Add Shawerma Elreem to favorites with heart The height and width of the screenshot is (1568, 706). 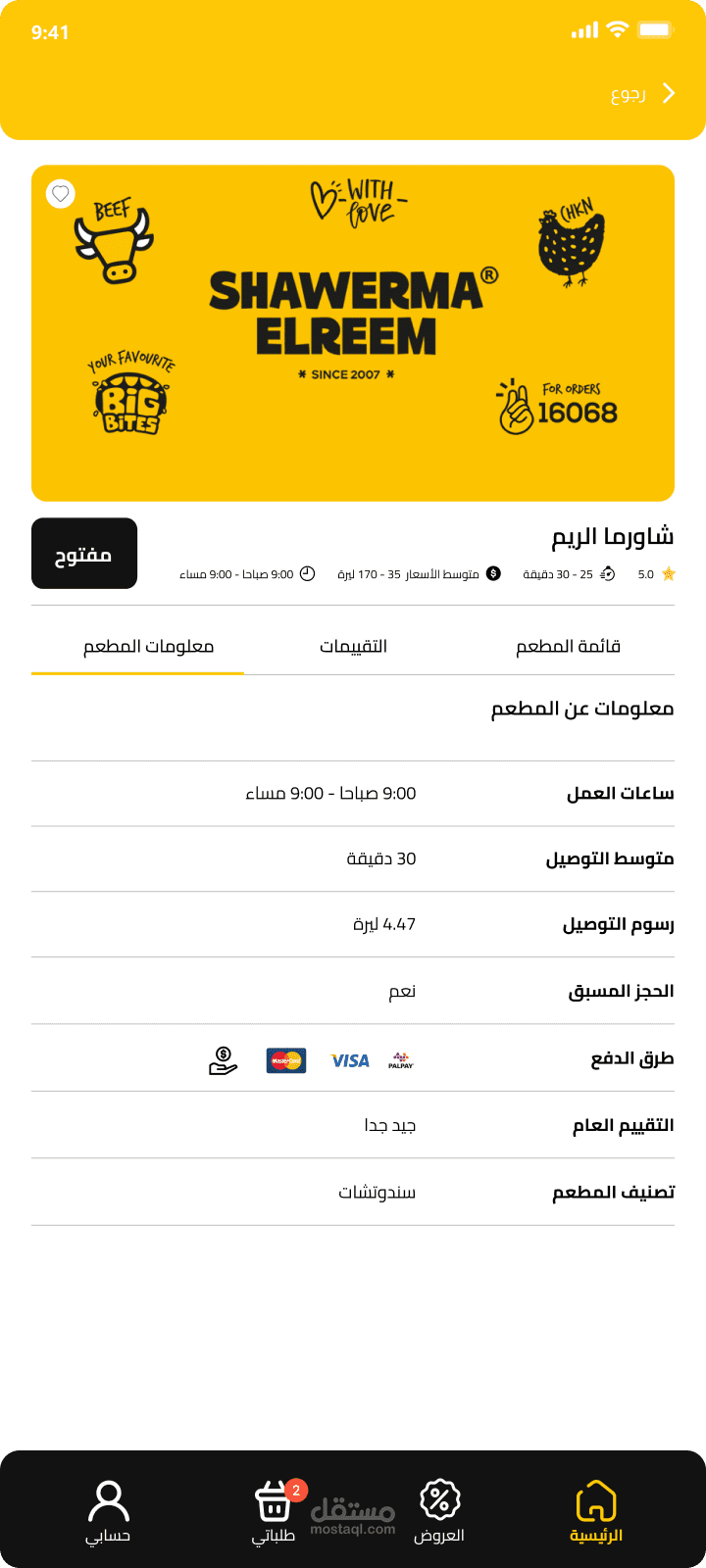coord(61,194)
